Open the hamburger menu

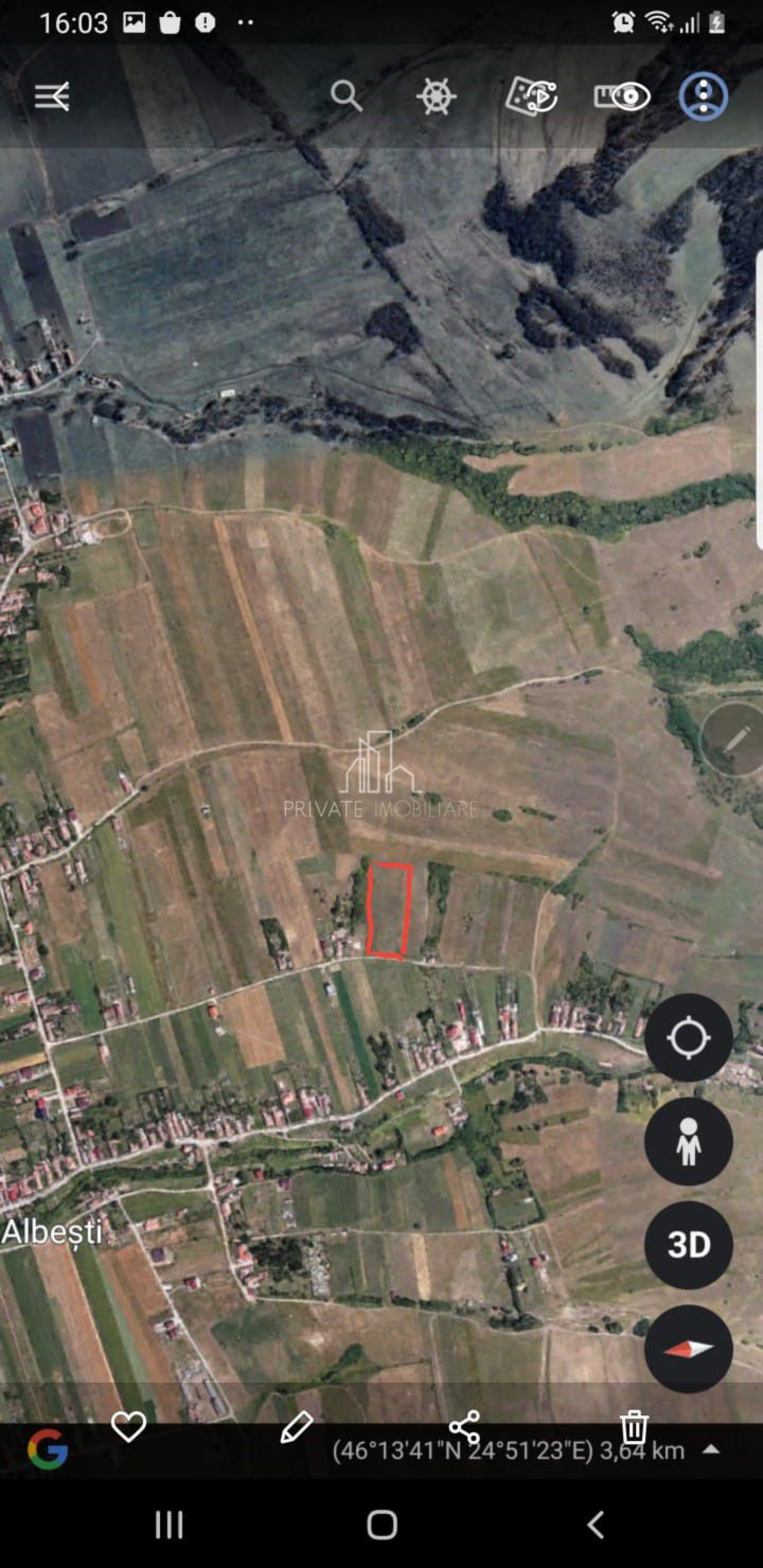52,96
